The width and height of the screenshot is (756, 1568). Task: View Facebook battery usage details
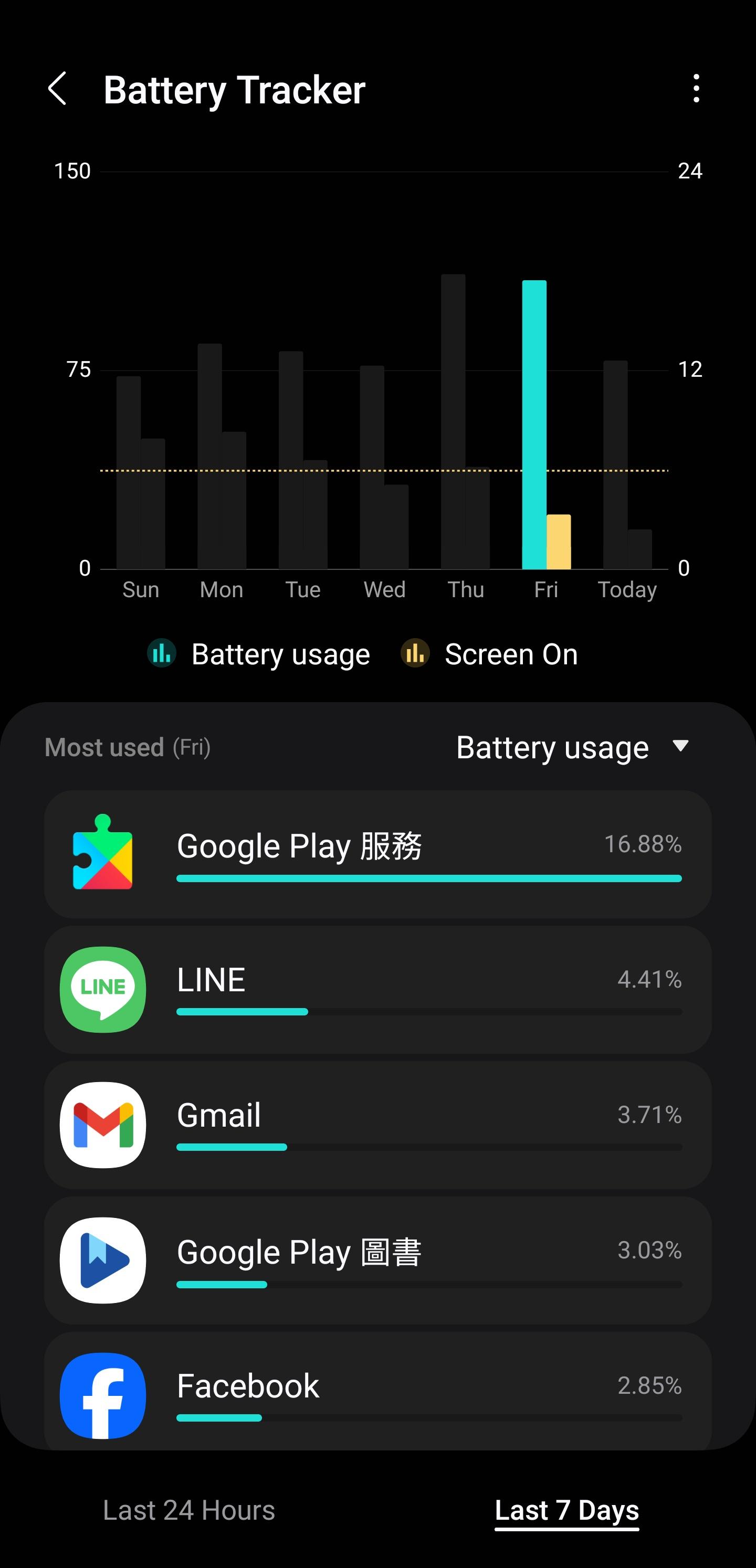(x=377, y=1394)
